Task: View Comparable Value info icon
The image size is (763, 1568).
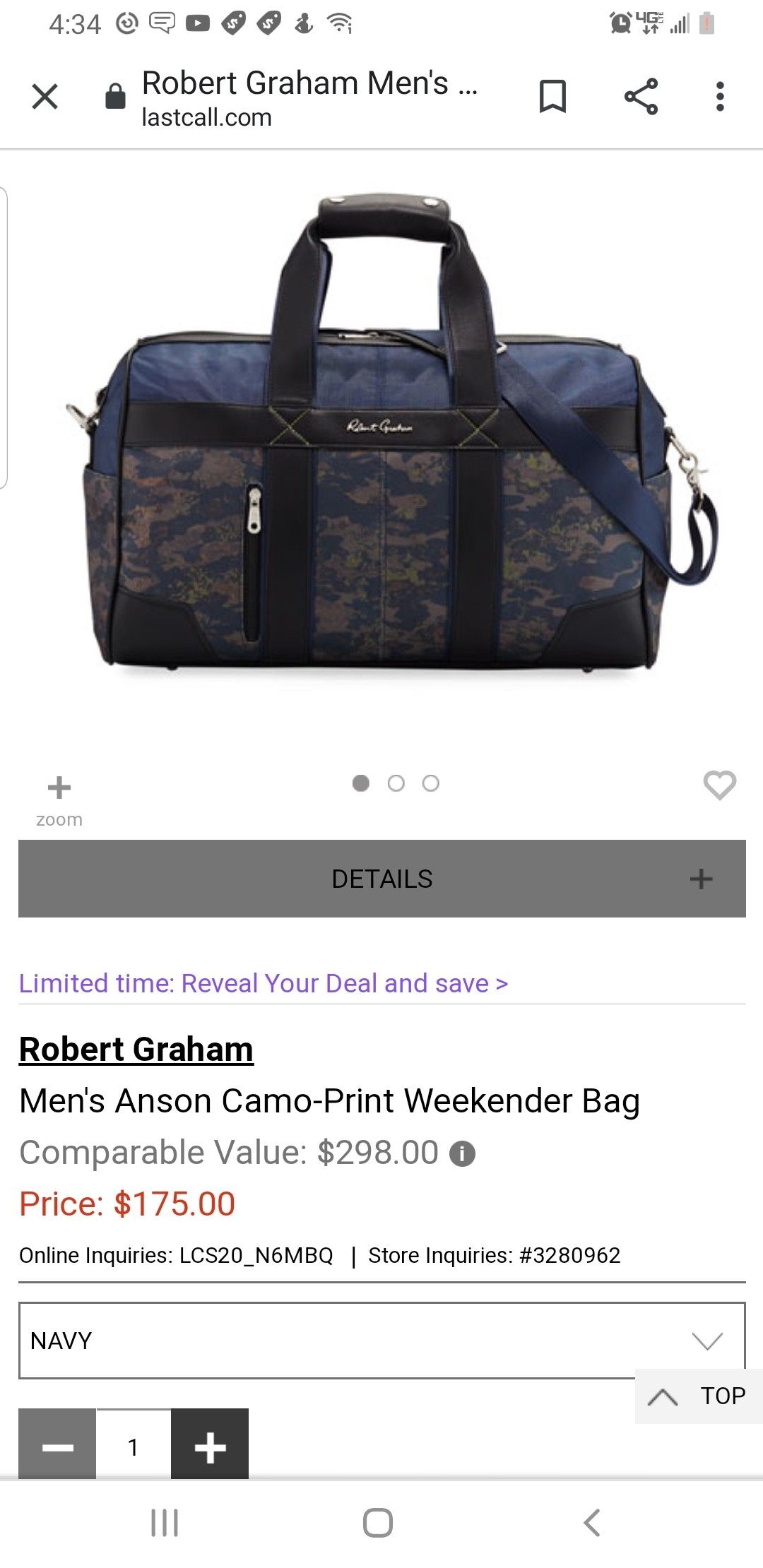Action: coord(463,1154)
